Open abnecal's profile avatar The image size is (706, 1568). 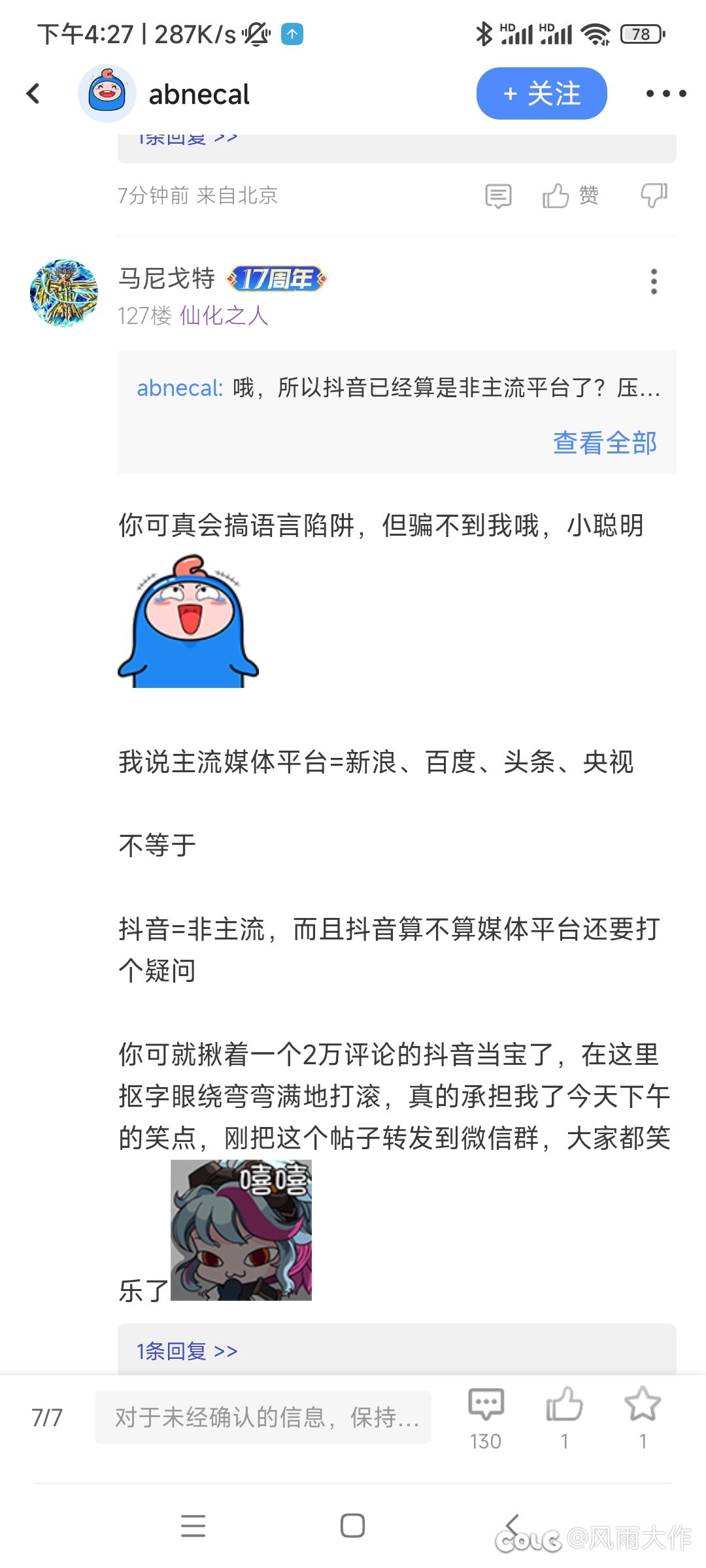tap(107, 93)
